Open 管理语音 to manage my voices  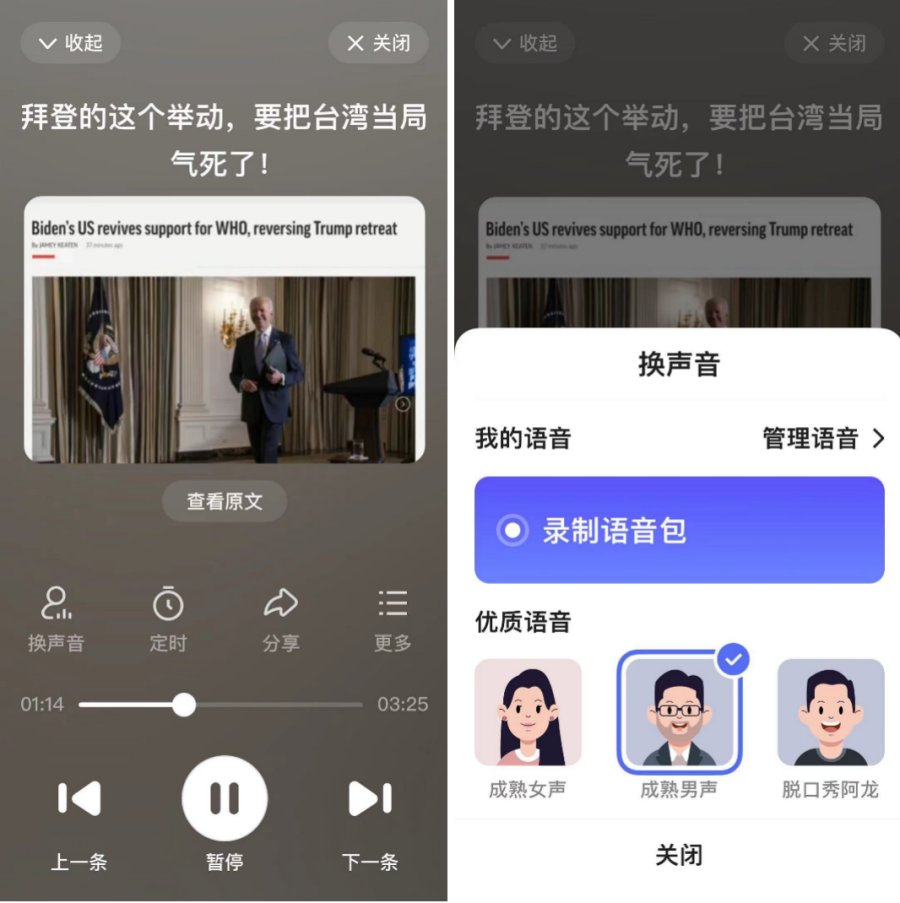point(823,438)
